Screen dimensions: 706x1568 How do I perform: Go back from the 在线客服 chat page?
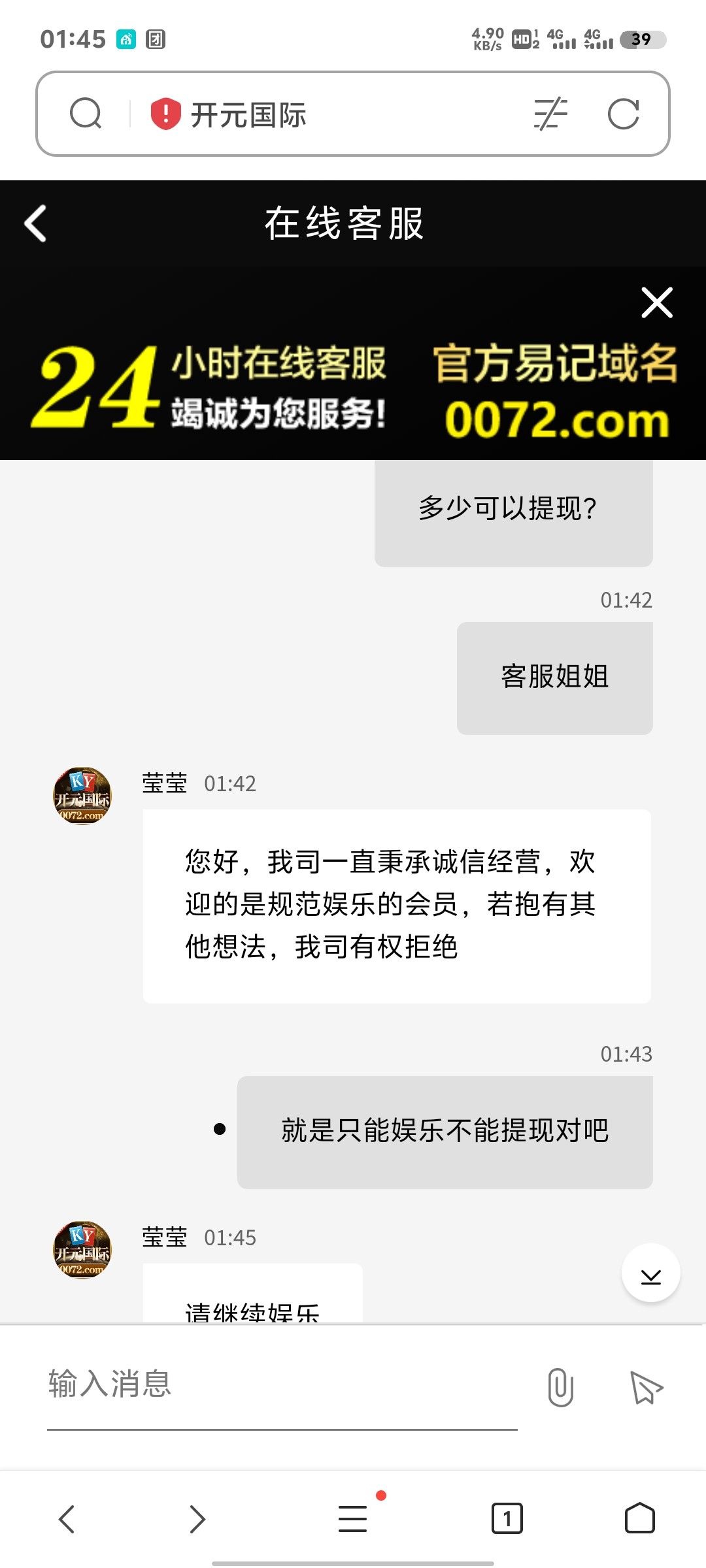[x=36, y=223]
